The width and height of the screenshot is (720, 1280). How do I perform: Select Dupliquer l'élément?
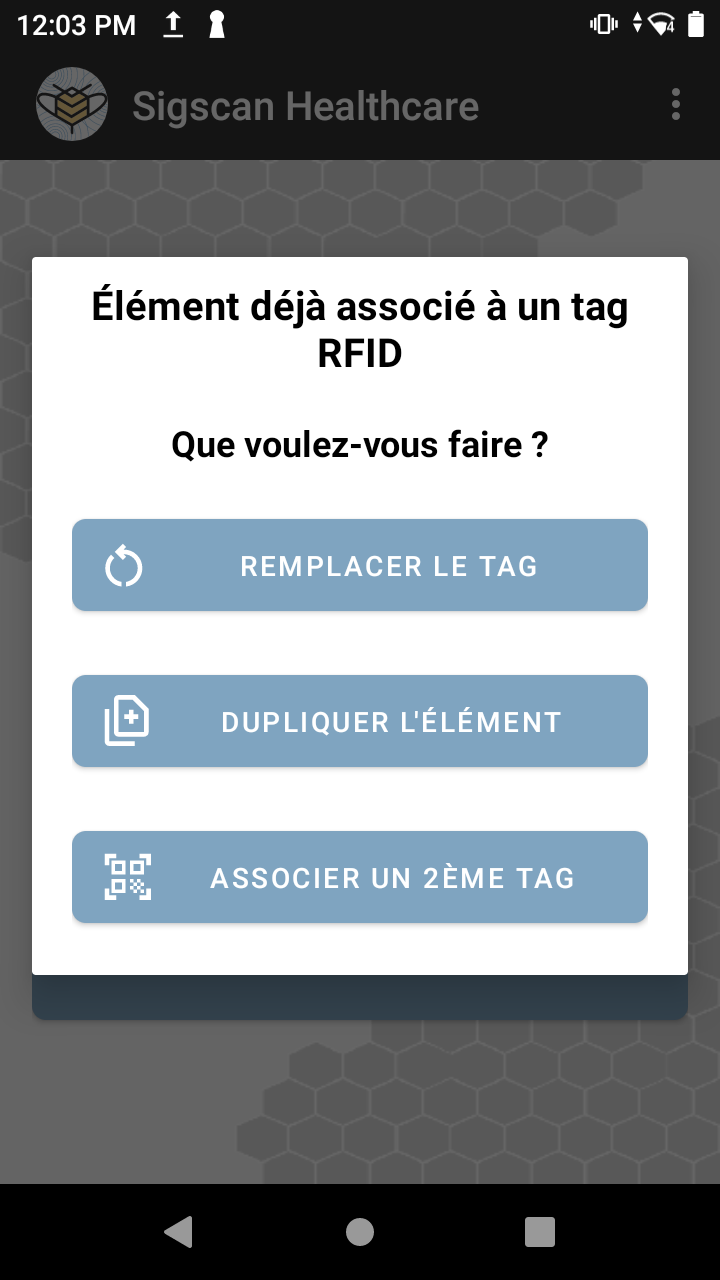(x=360, y=721)
